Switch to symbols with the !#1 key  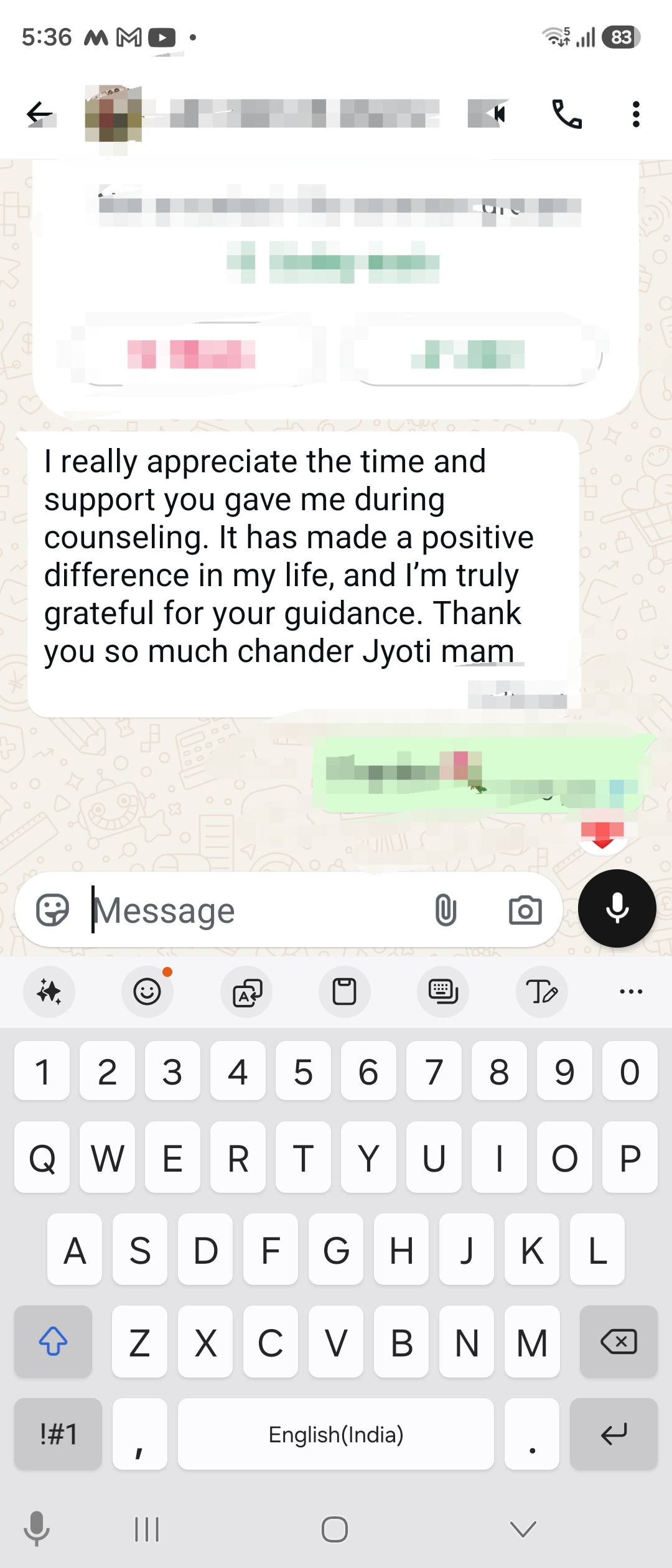coord(58,1434)
